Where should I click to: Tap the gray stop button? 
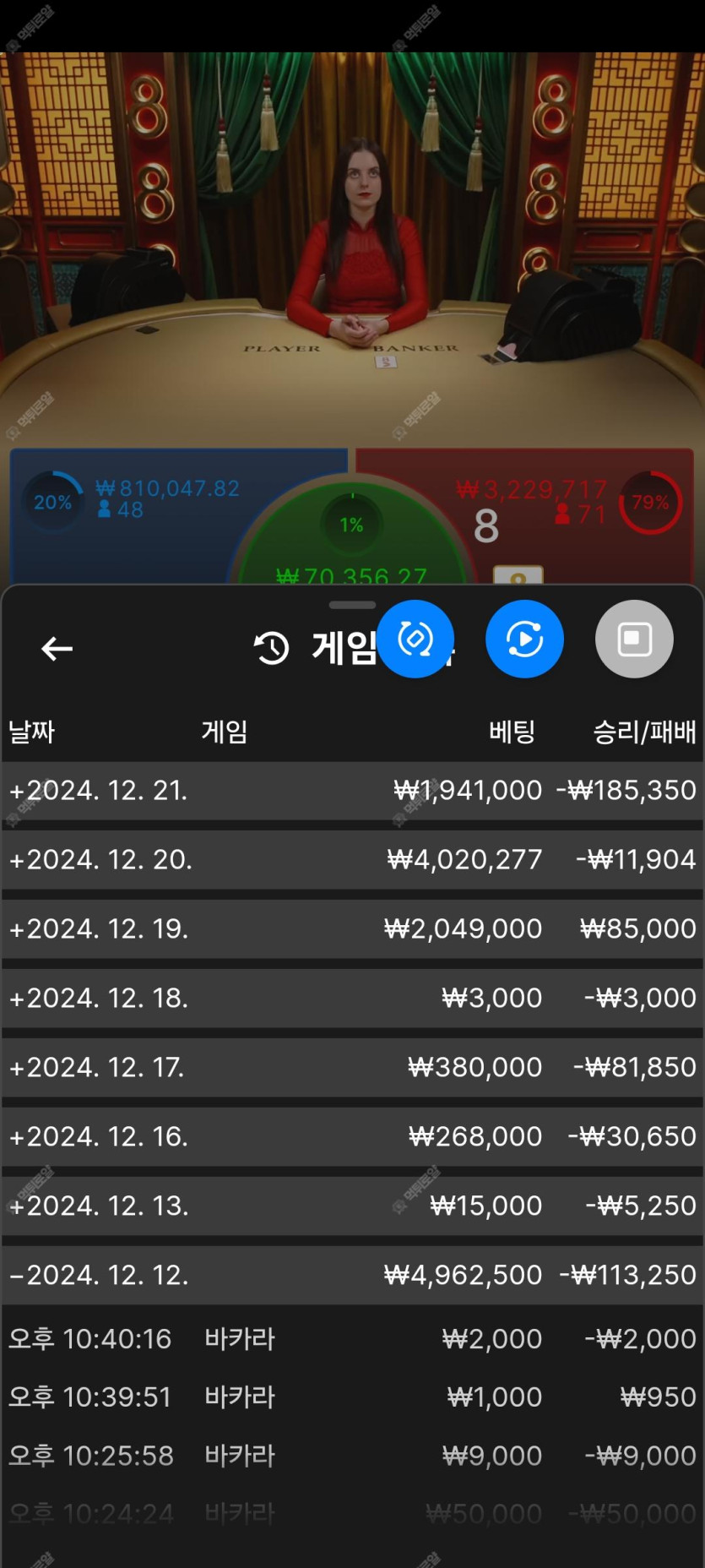coord(634,640)
